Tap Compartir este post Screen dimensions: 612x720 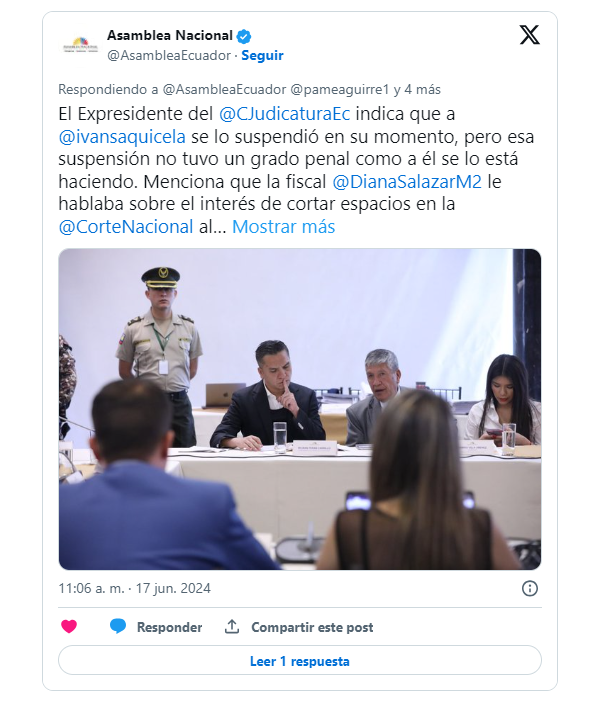pyautogui.click(x=299, y=627)
